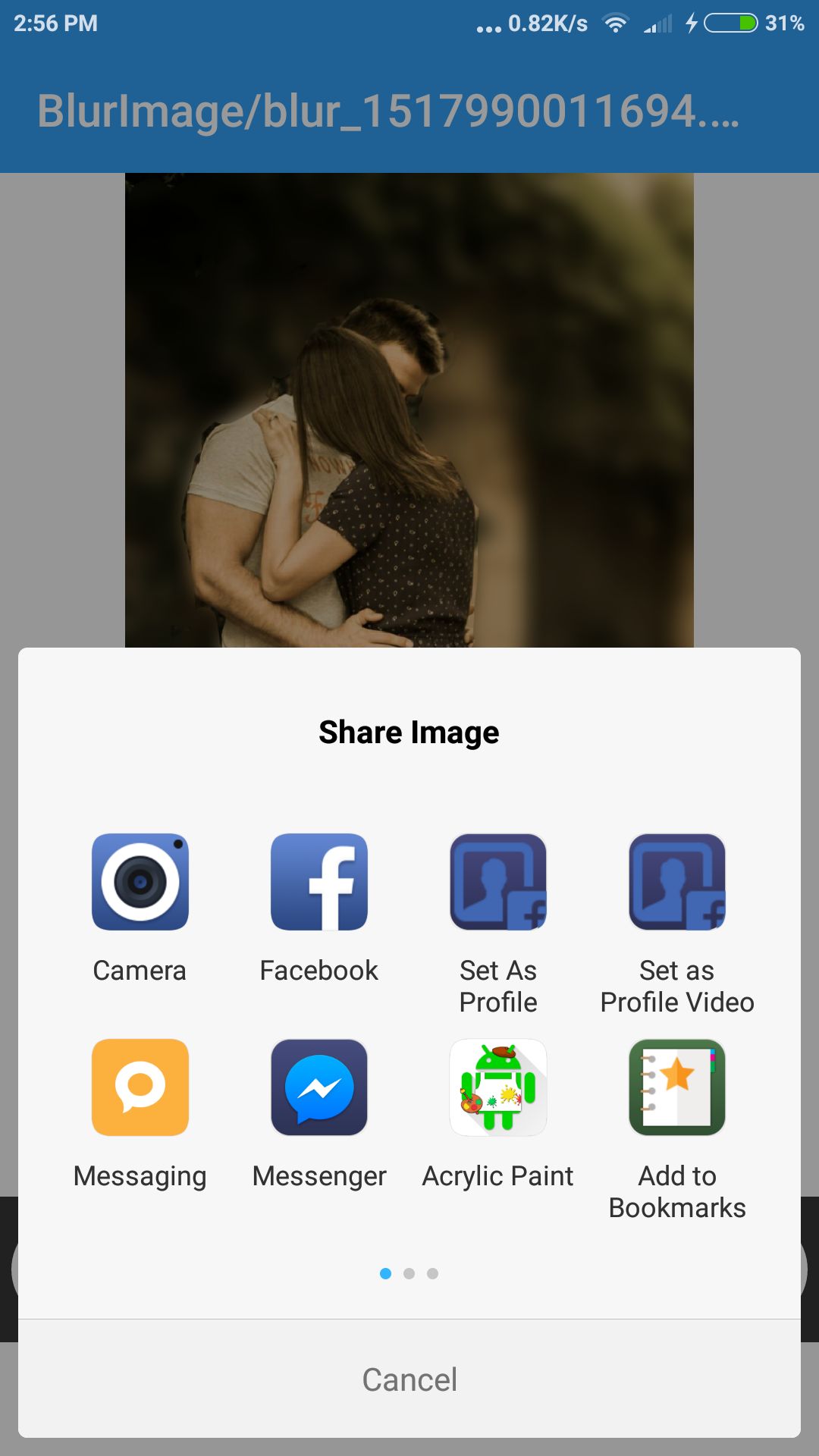The width and height of the screenshot is (819, 1456).
Task: Select Set as Profile Video
Action: 676,882
